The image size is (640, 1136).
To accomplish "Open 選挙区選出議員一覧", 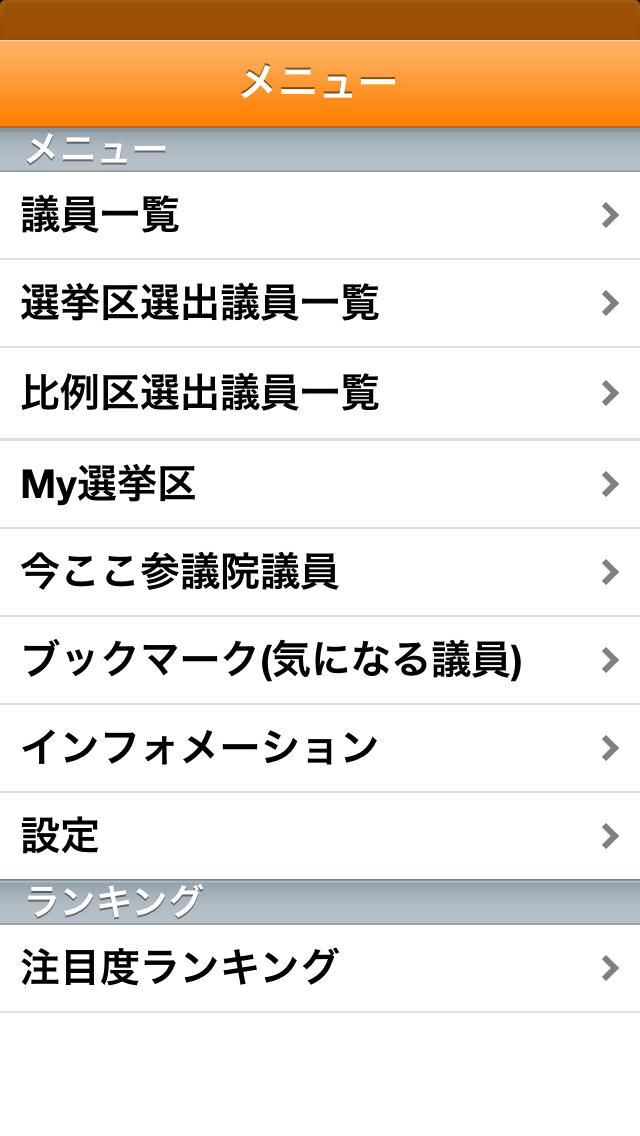I will coord(320,303).
